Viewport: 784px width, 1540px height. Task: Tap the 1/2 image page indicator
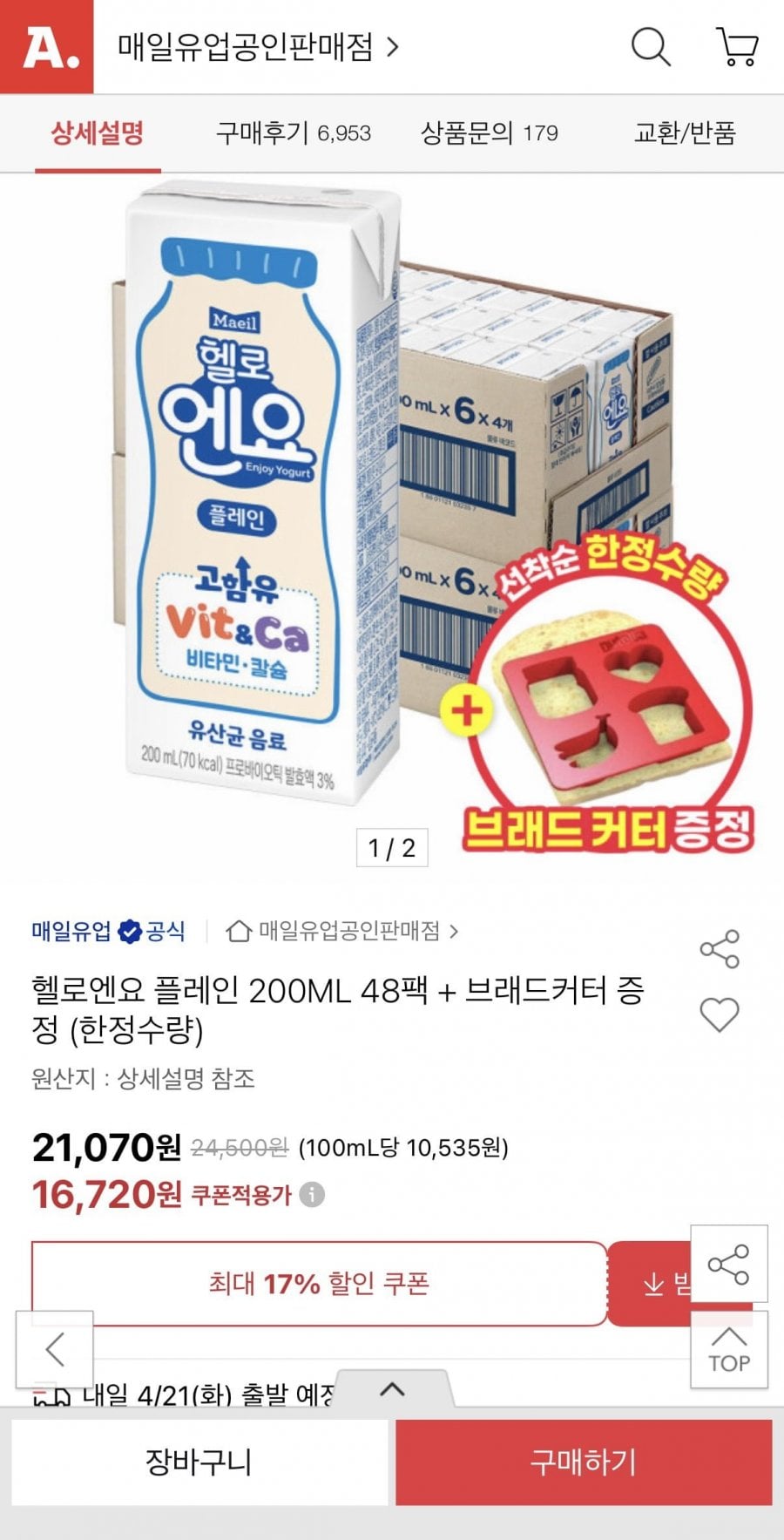pos(391,845)
